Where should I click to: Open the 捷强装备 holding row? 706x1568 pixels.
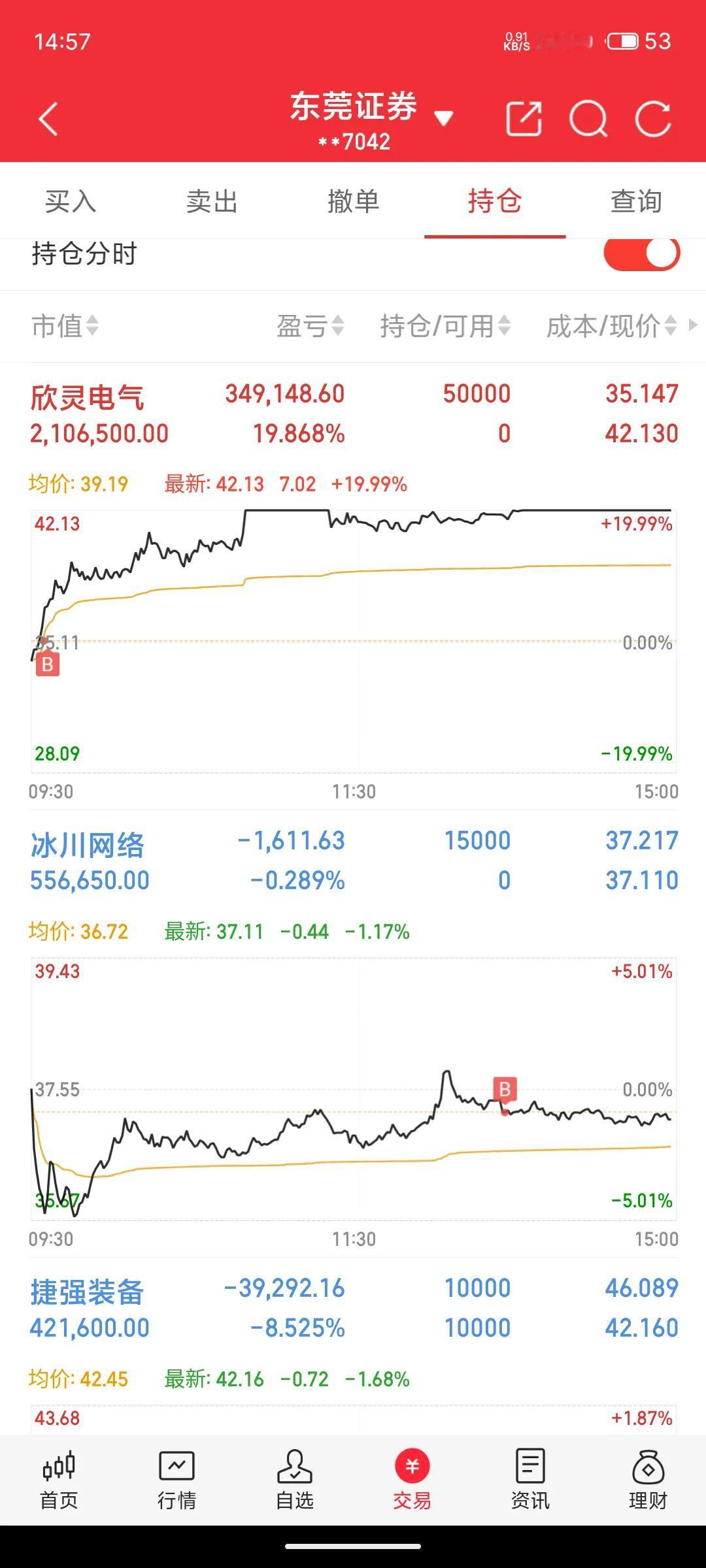353,1308
